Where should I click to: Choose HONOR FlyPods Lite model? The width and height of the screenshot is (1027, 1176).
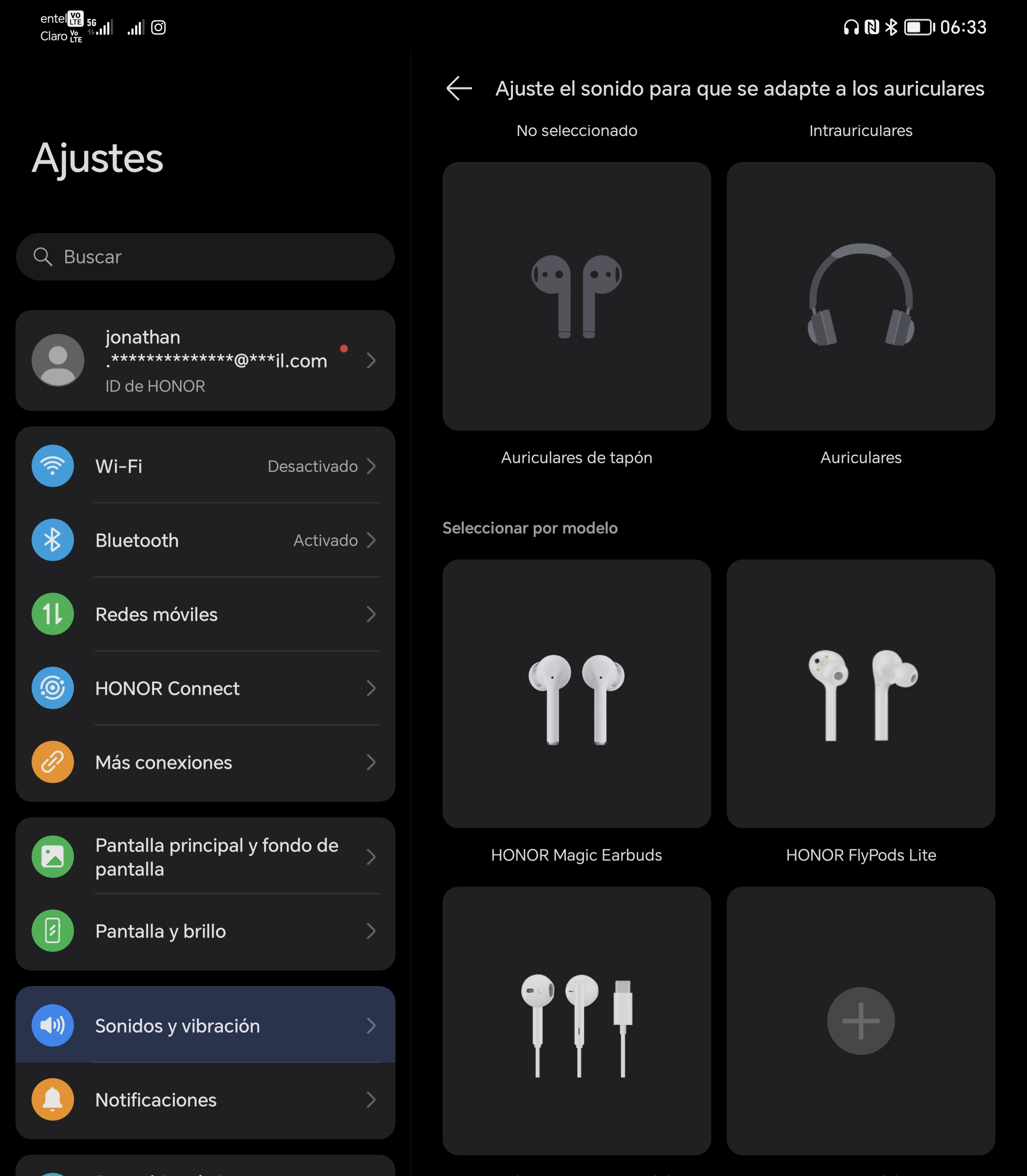860,694
